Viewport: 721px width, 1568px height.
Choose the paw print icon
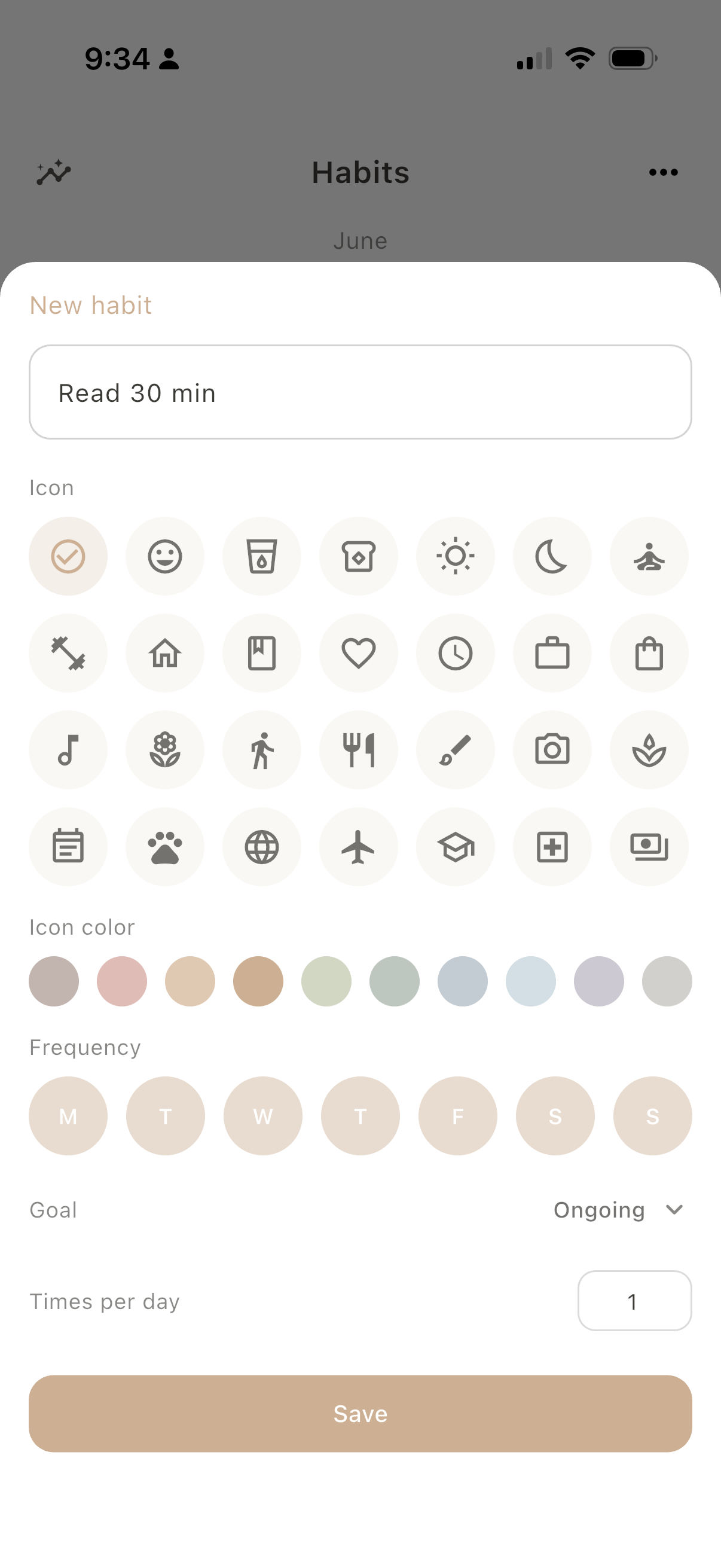point(165,847)
